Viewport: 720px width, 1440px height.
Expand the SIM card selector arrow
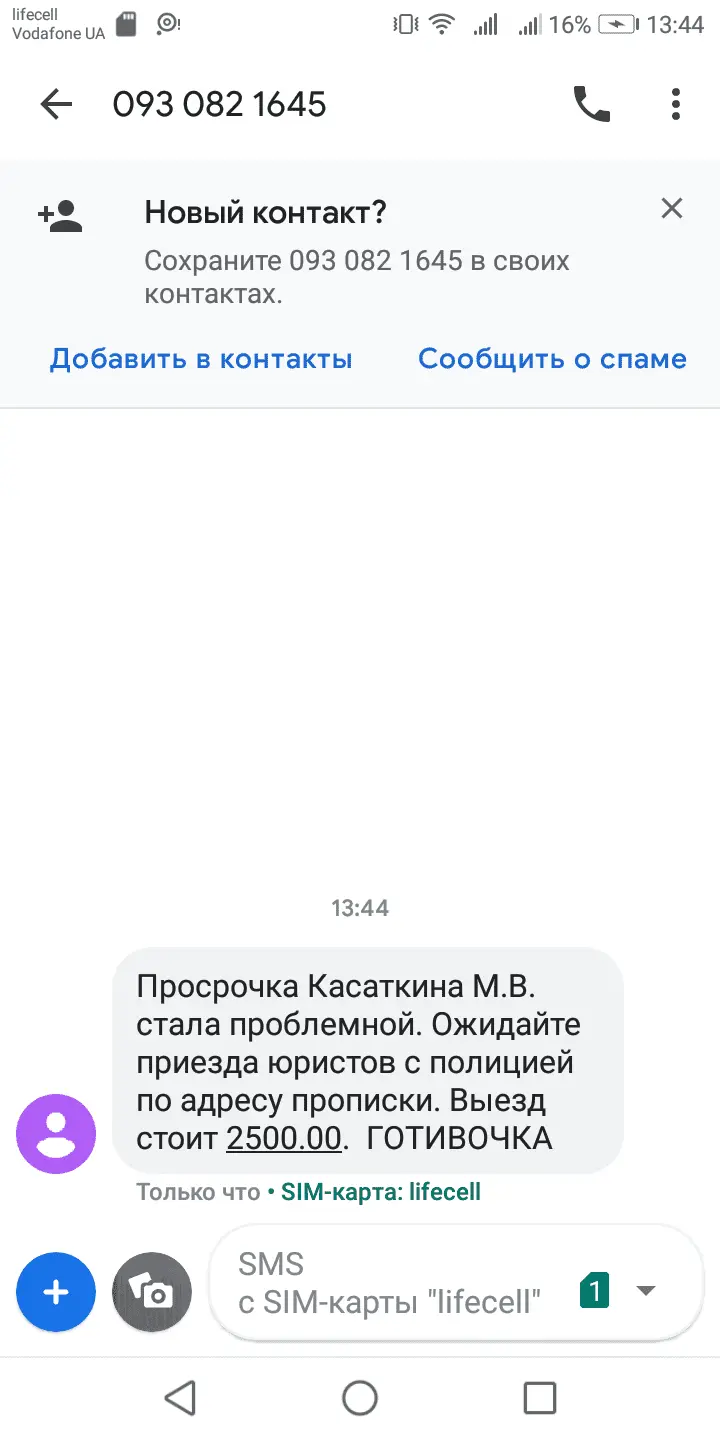coord(646,1290)
